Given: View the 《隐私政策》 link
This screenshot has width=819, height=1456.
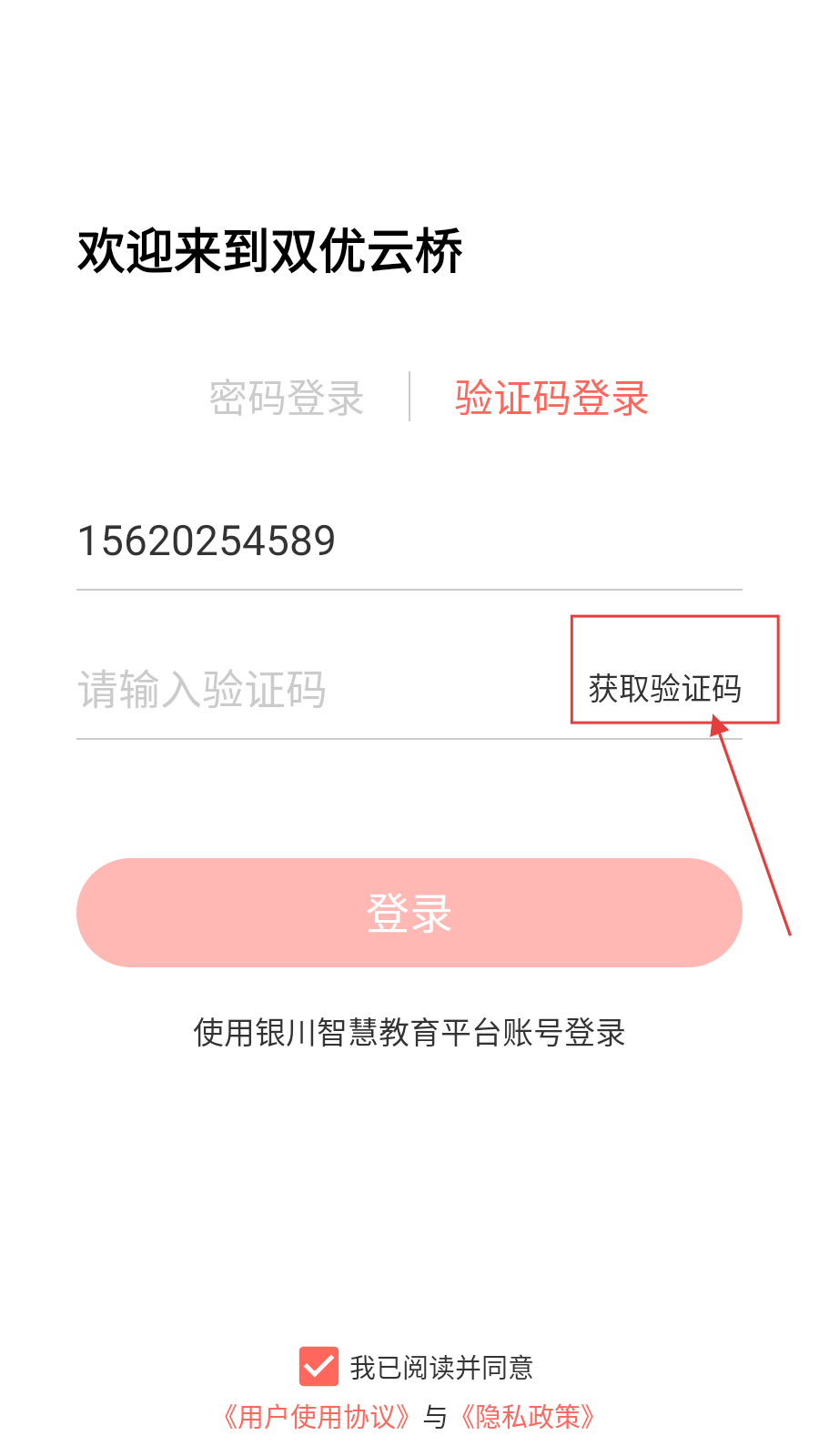Looking at the screenshot, I should [x=528, y=1417].
